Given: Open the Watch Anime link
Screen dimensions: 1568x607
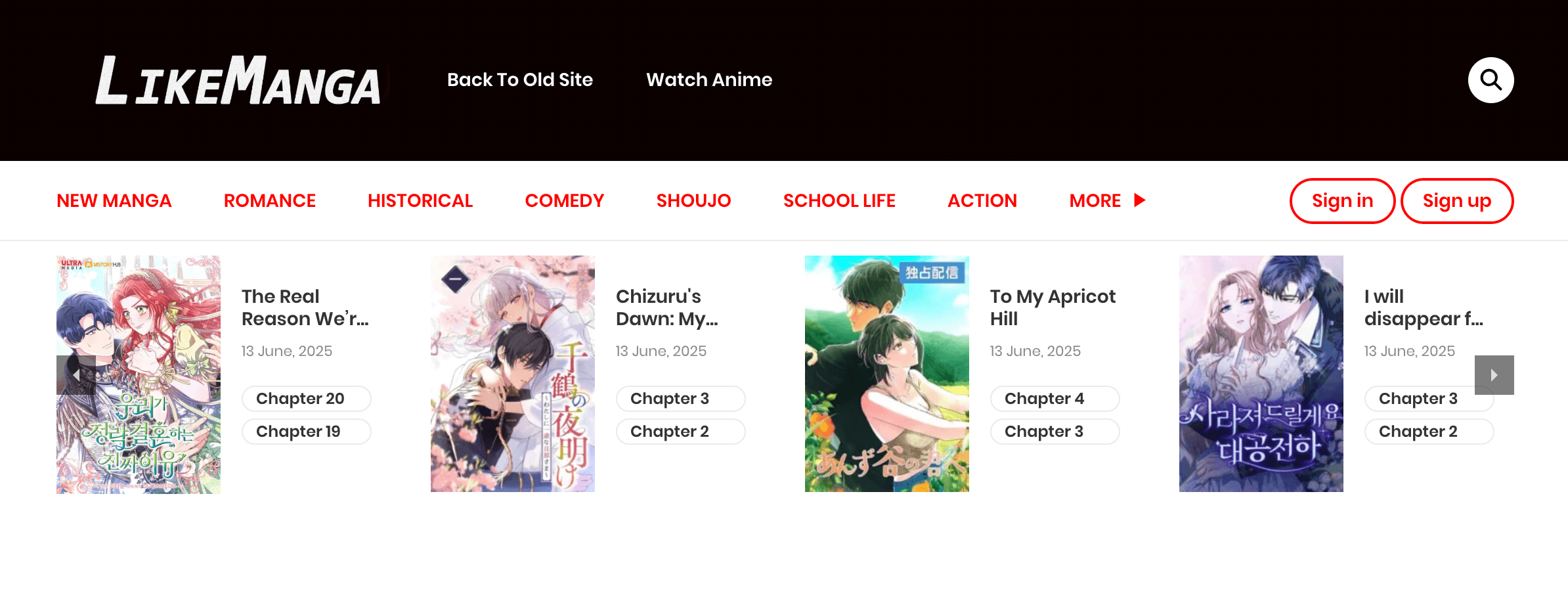Looking at the screenshot, I should 708,79.
